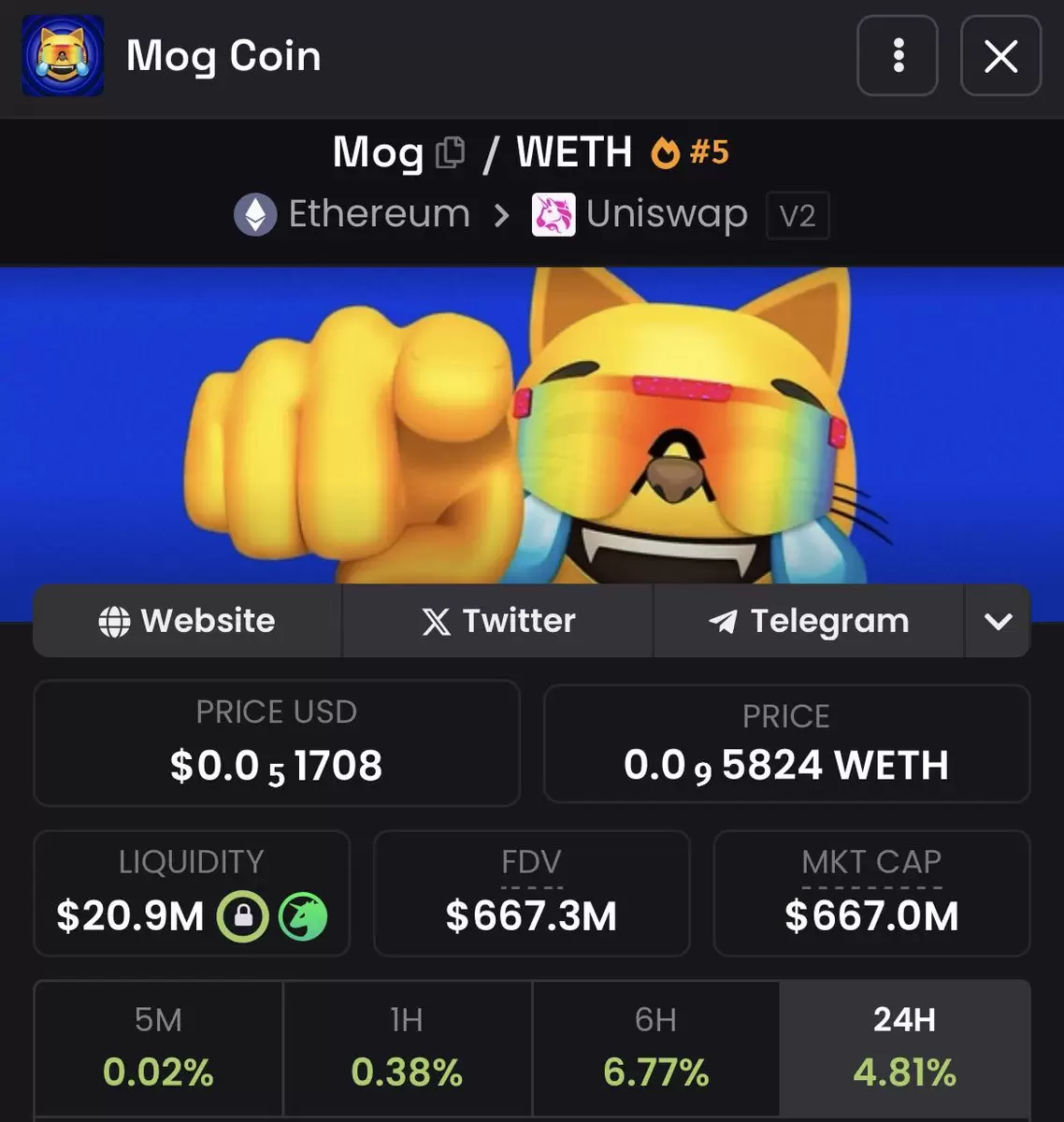The width and height of the screenshot is (1064, 1122).
Task: Expand more links with the chevron
Action: tap(998, 621)
